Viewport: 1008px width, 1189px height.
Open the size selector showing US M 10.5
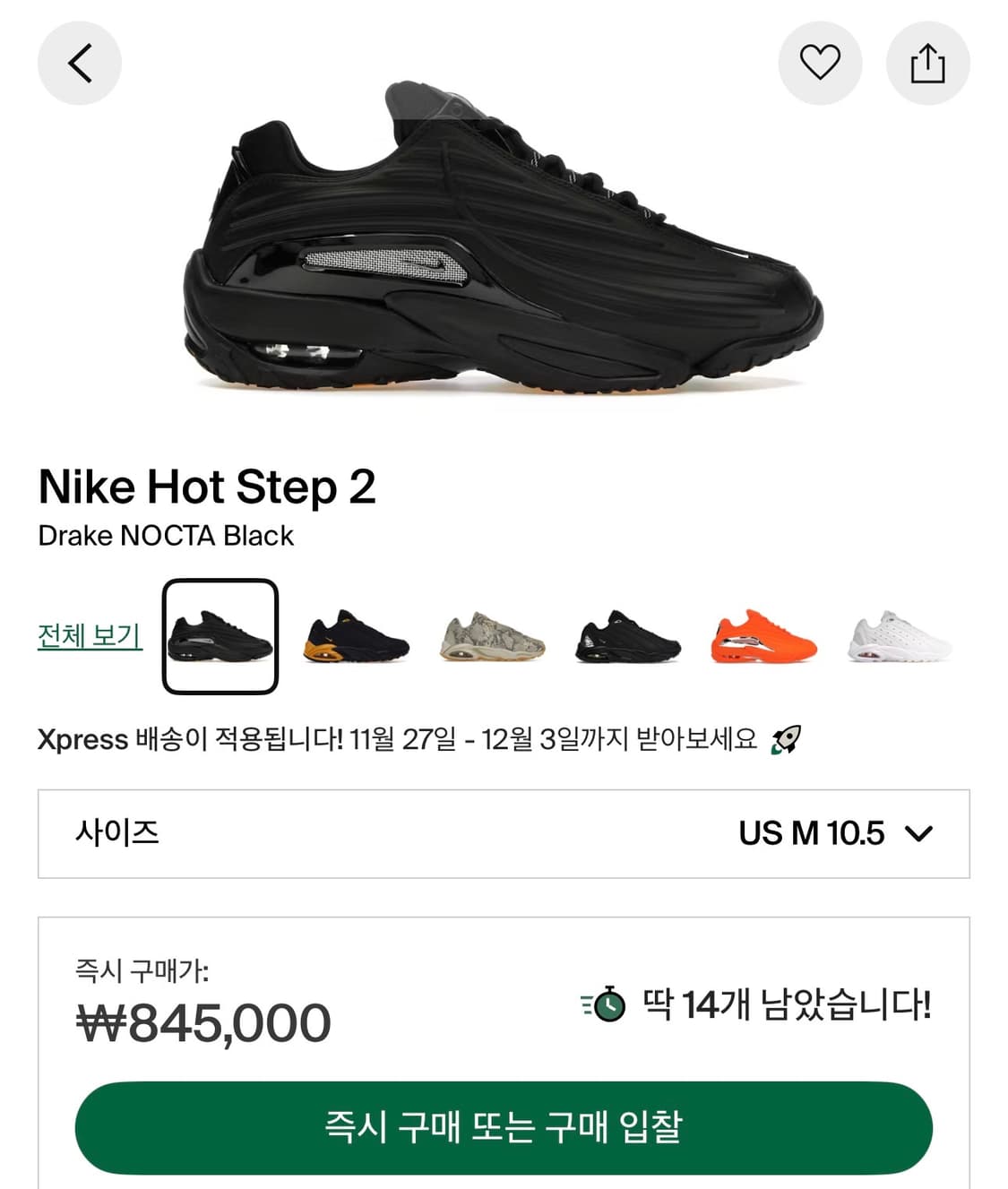coord(504,833)
